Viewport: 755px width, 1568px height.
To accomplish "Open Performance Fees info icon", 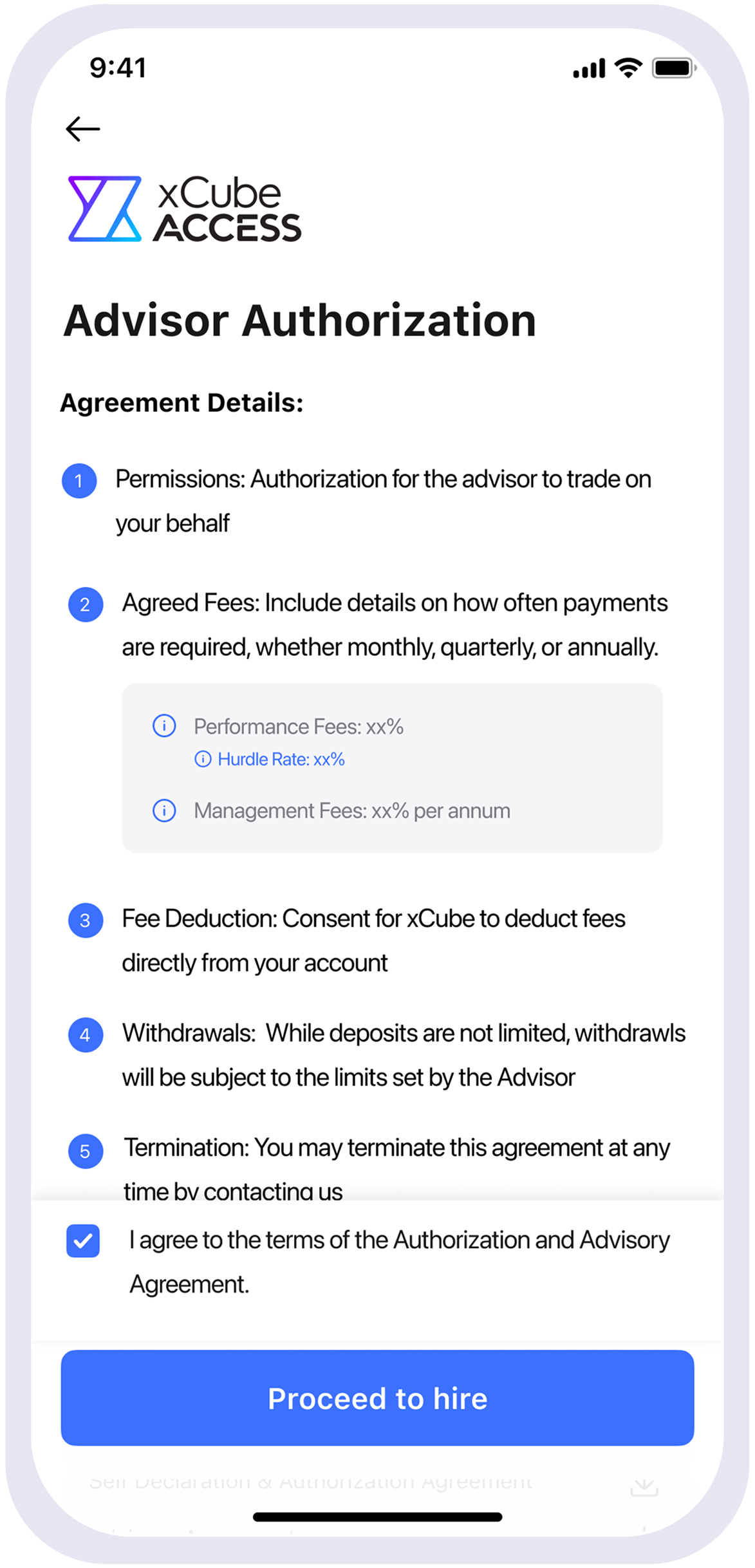I will coord(164,725).
